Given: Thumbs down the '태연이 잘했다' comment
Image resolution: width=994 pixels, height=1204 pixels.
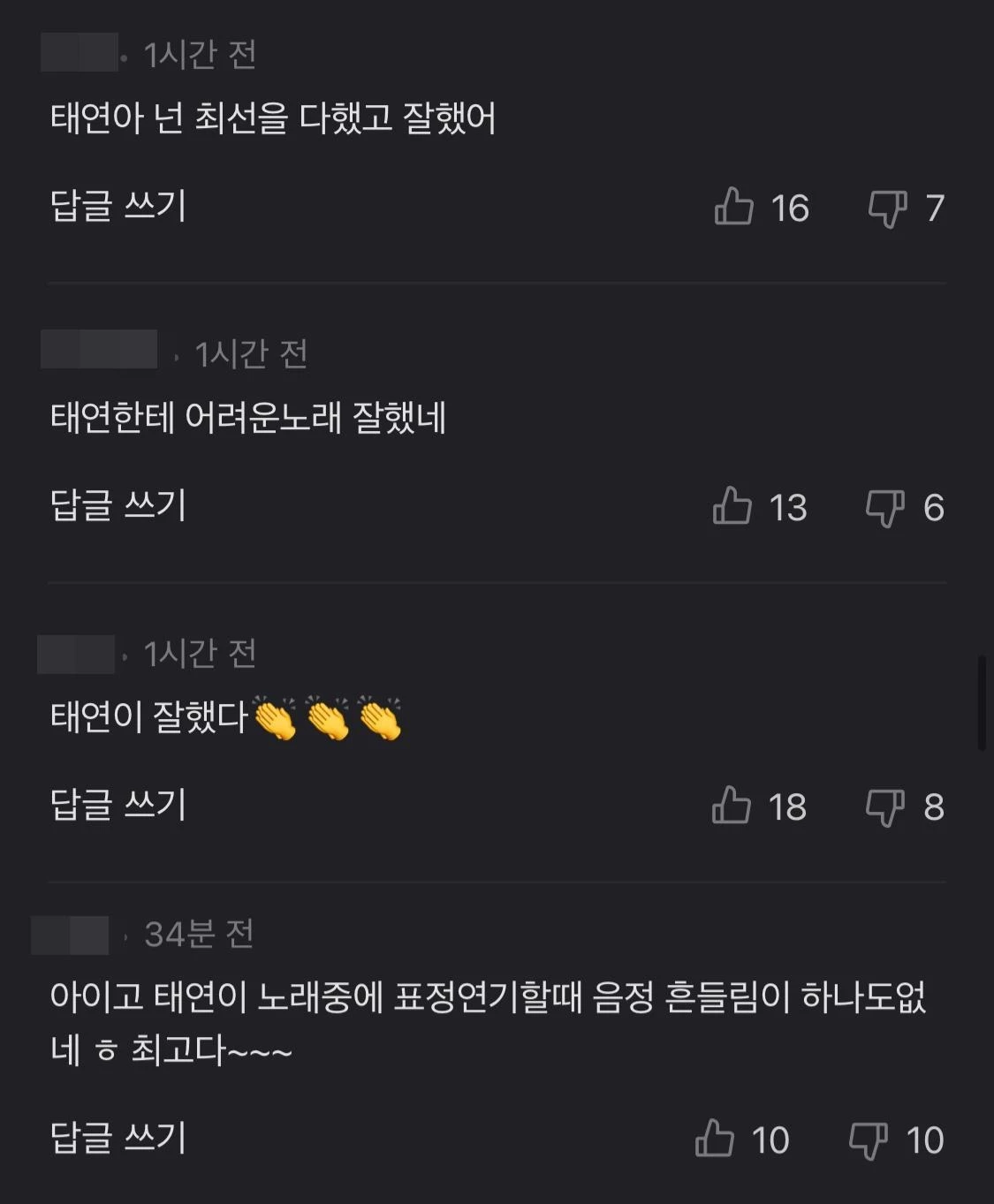Looking at the screenshot, I should [x=884, y=807].
